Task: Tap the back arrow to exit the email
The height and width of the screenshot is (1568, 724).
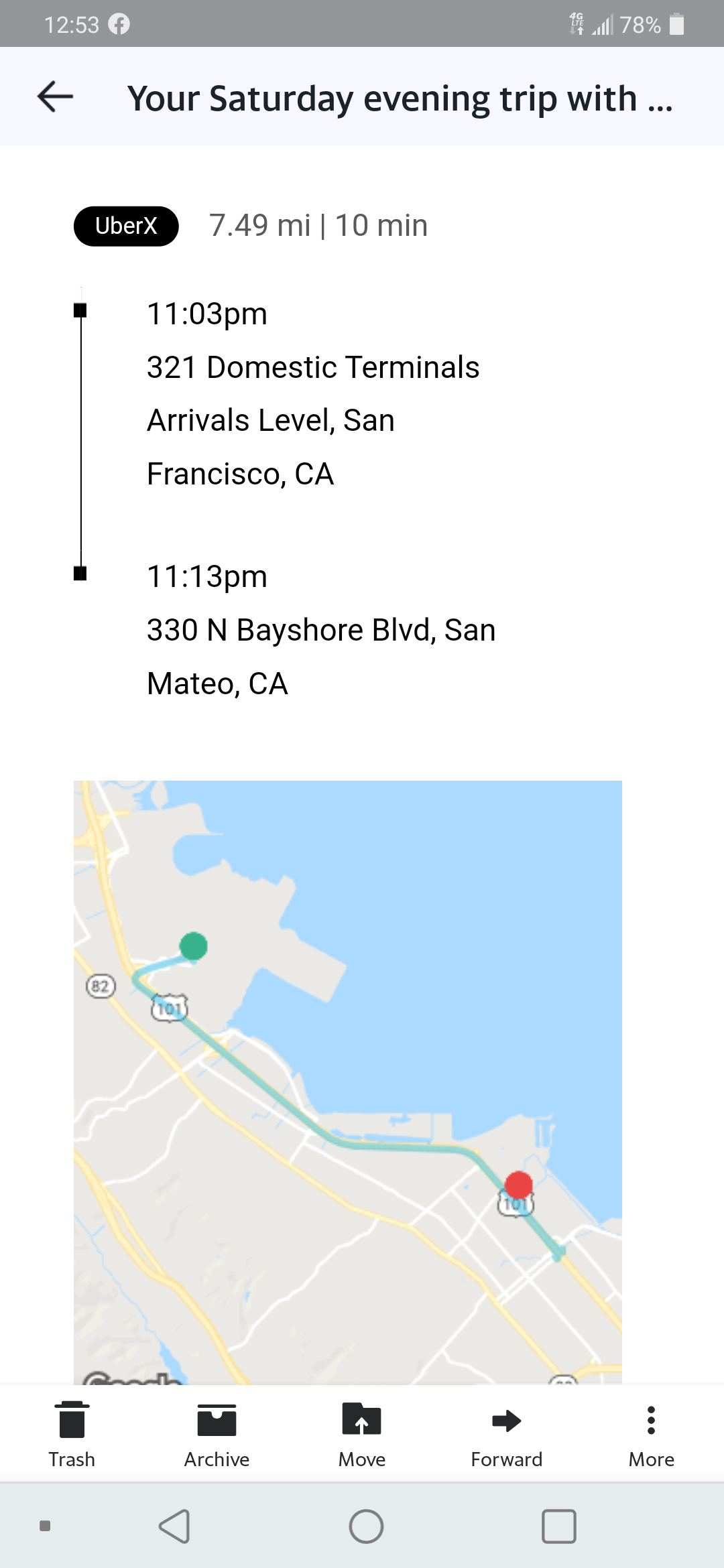Action: point(54,96)
